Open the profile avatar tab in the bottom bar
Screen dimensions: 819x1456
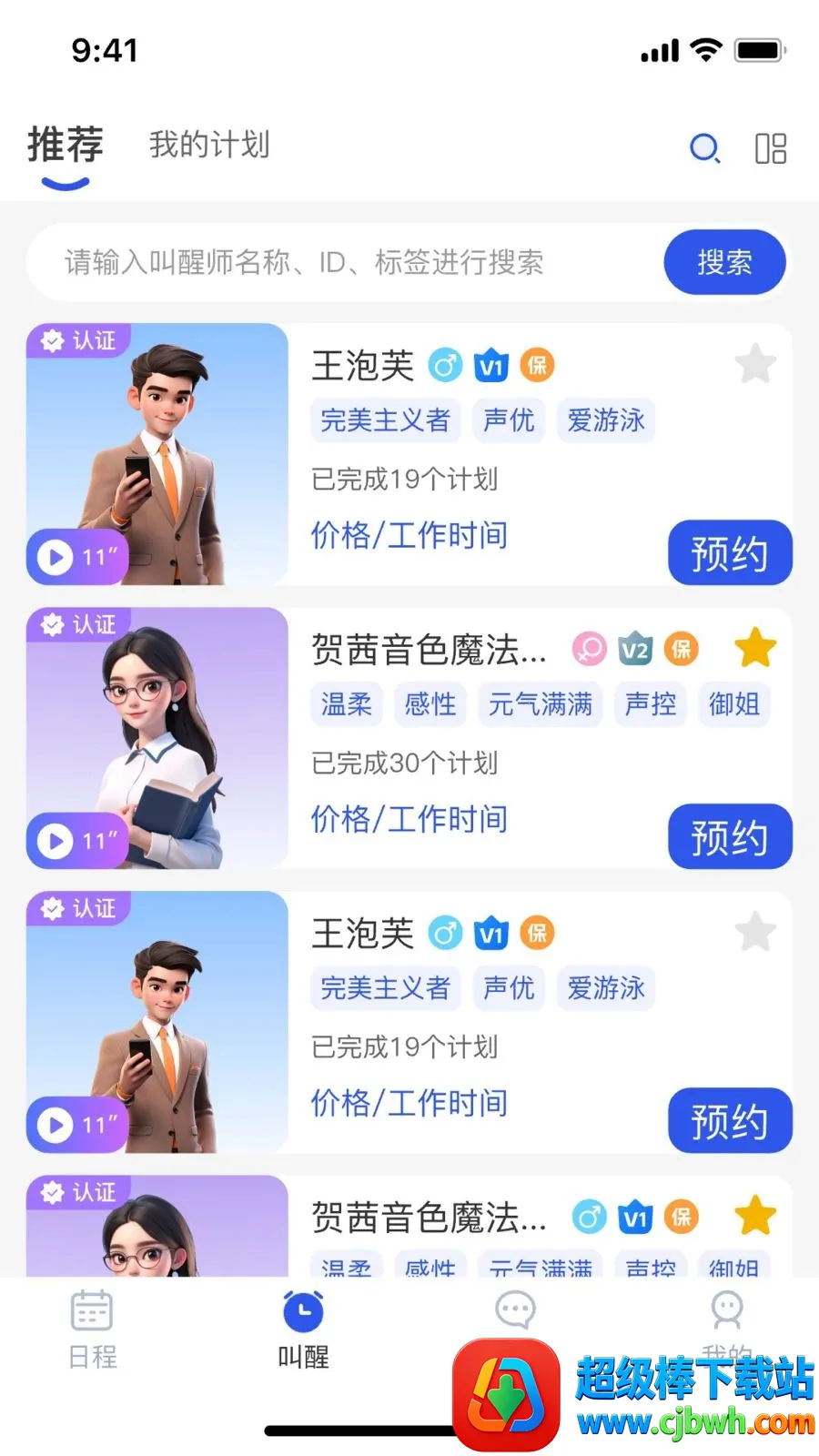pos(726,1311)
